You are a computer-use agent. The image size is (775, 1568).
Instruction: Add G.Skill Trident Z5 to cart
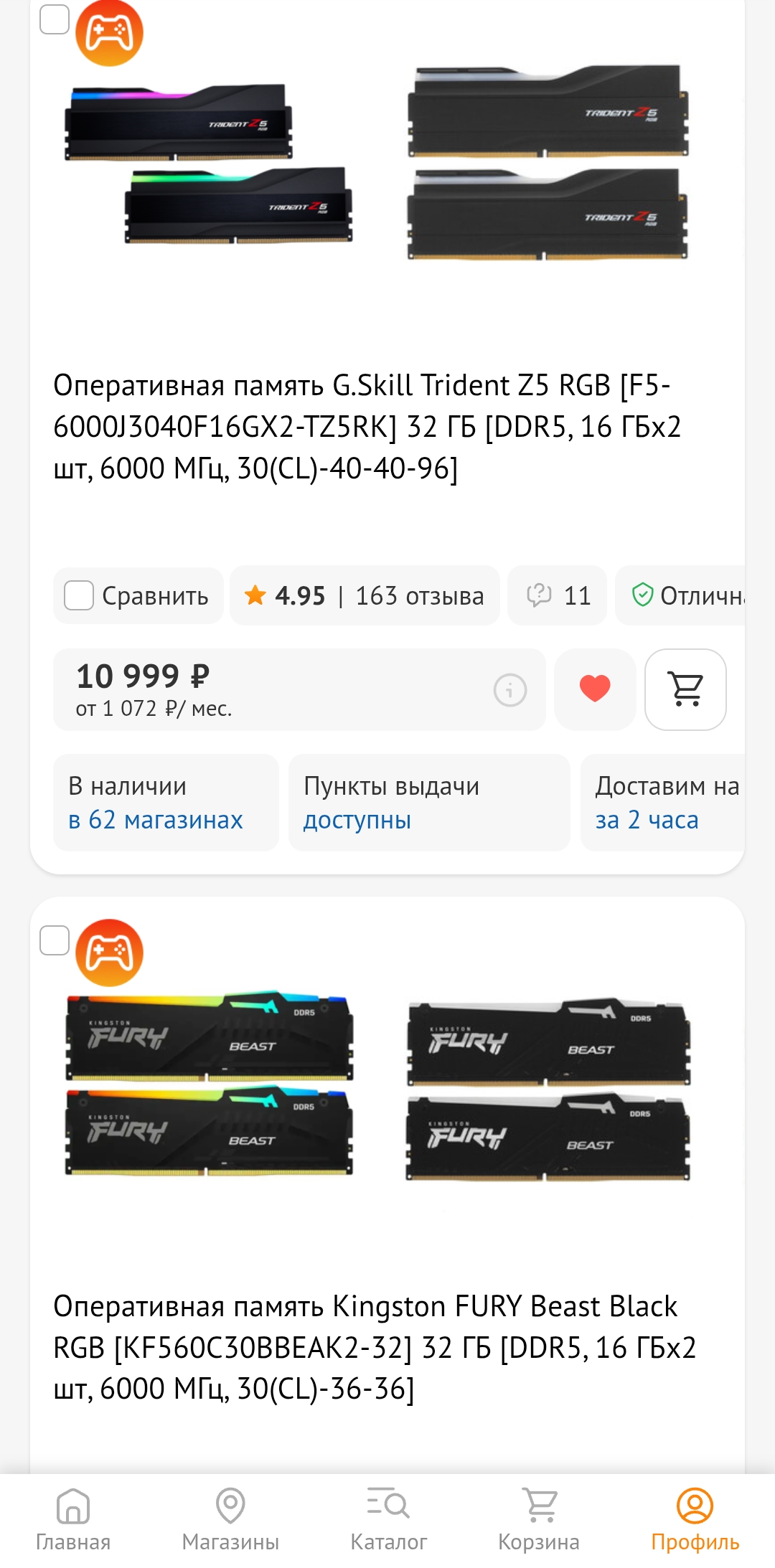[685, 689]
